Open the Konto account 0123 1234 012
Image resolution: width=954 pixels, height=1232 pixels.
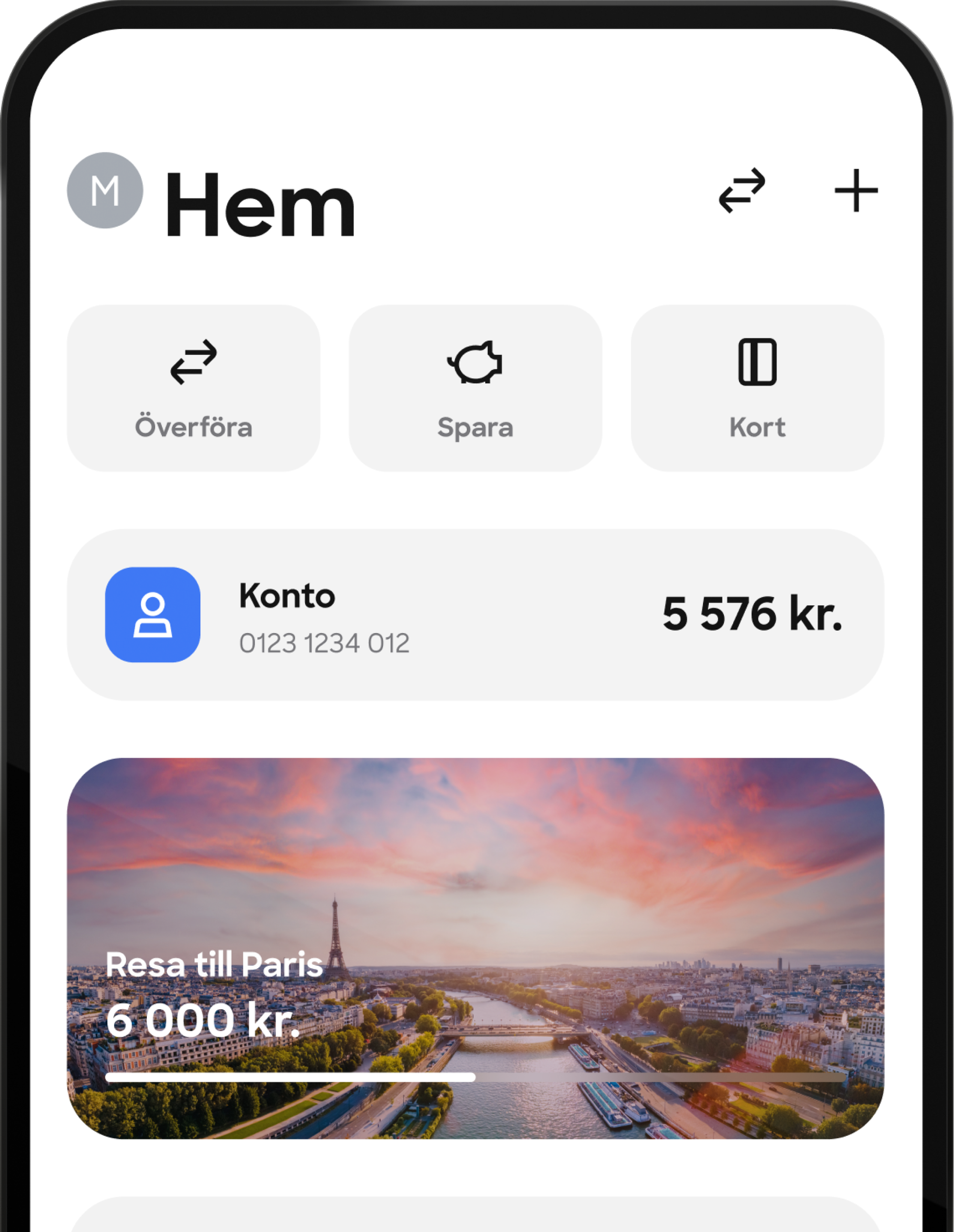pos(475,614)
